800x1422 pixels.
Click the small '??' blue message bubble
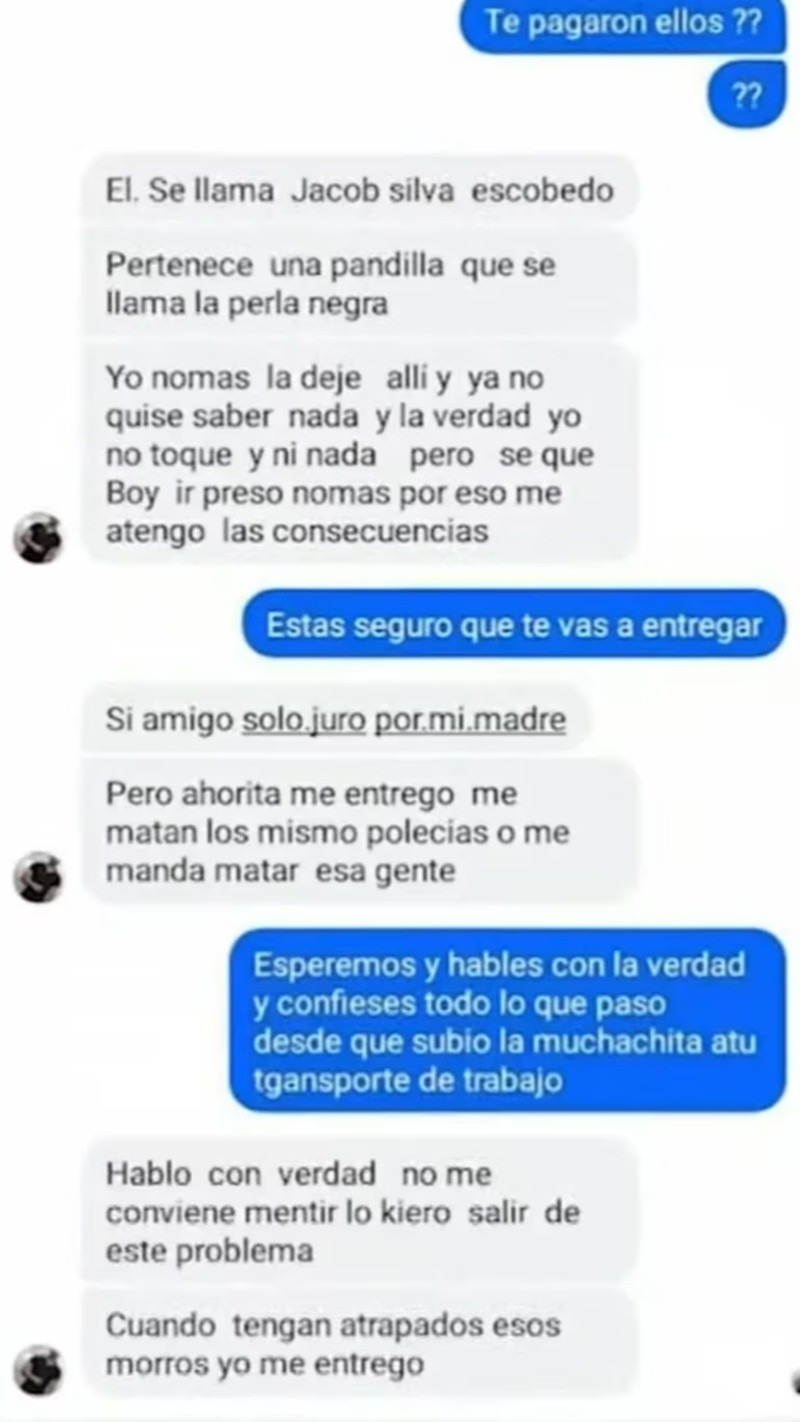click(746, 96)
